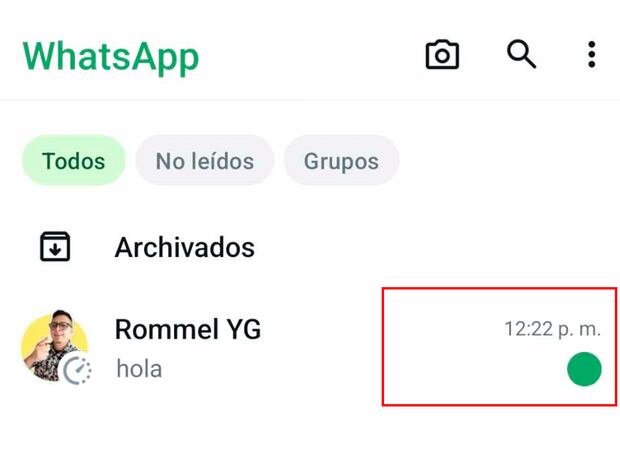Filter chats by No leídos
Viewport: 620px width, 465px height.
coord(204,161)
